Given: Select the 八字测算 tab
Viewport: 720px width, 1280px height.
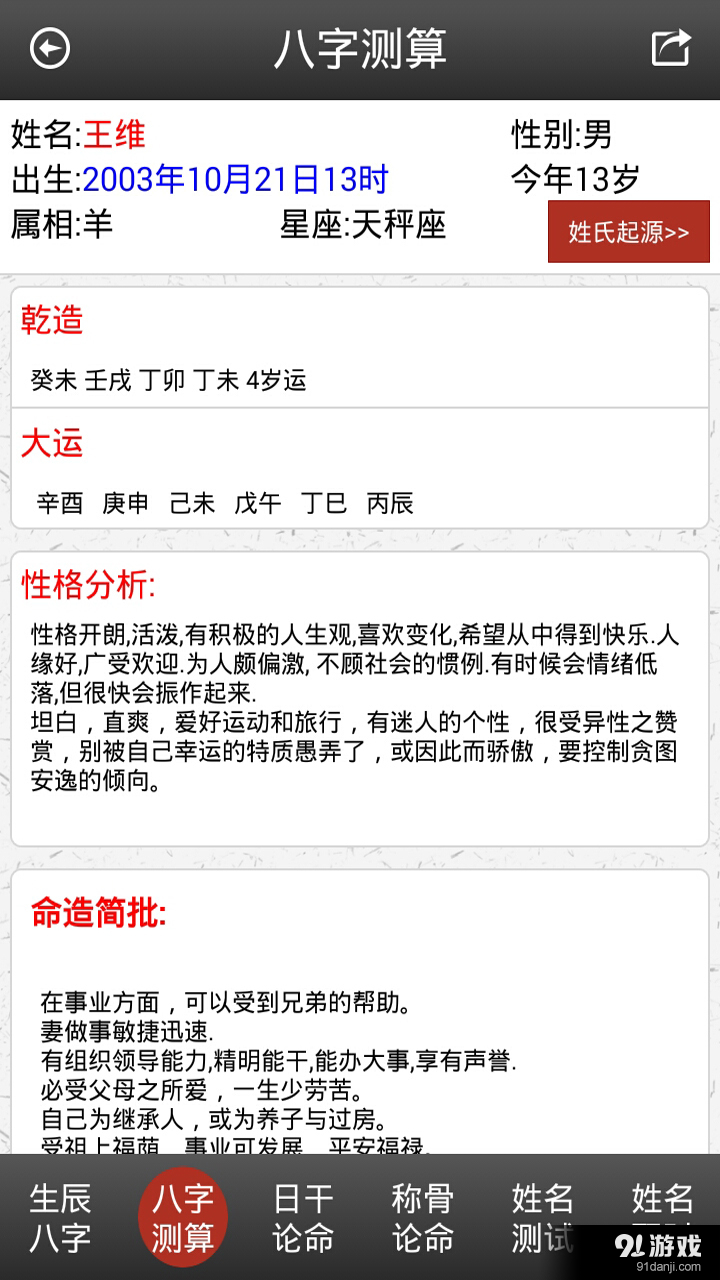Looking at the screenshot, I should pos(183,1217).
